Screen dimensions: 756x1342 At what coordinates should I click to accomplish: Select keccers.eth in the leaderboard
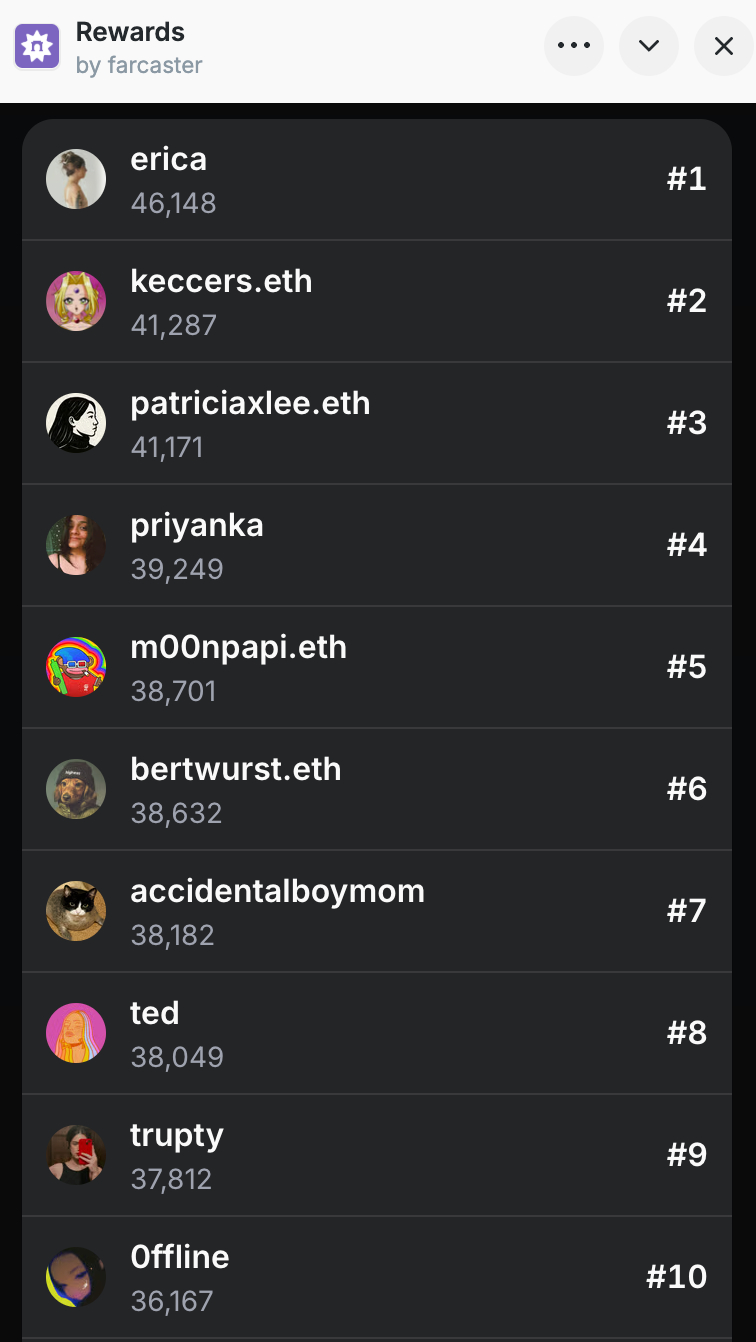pos(376,302)
